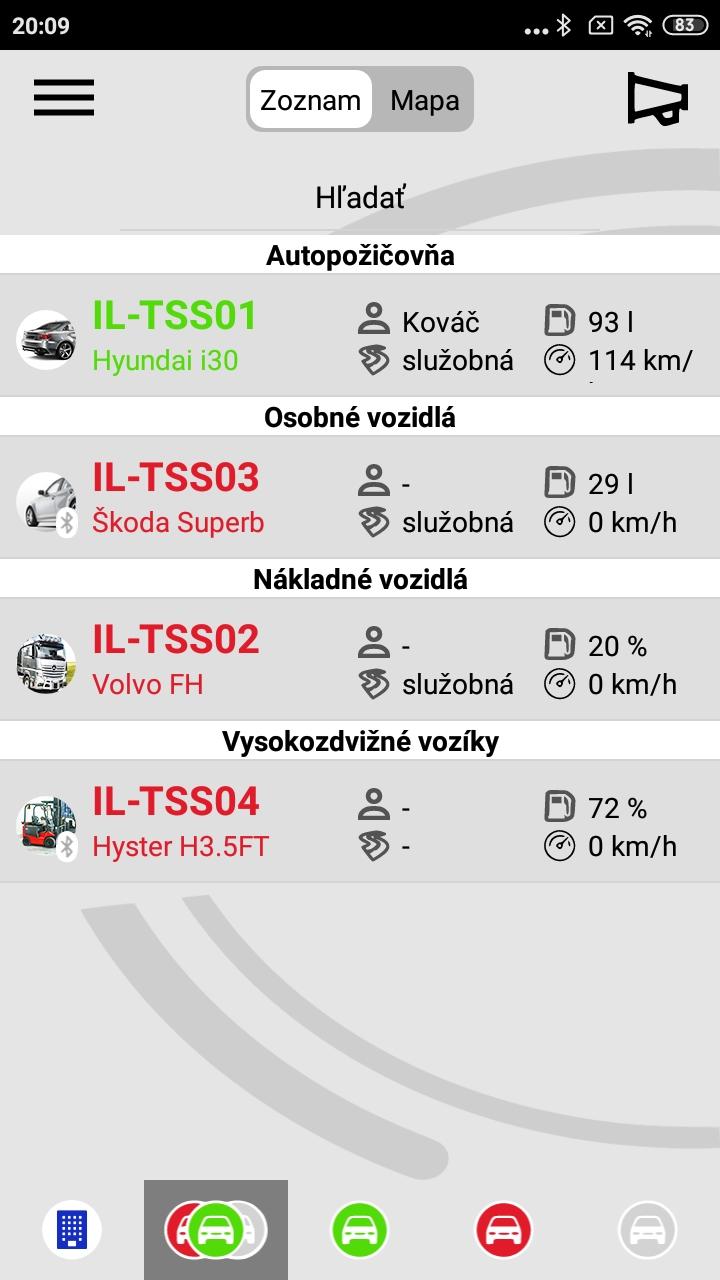720x1280 pixels.
Task: Filter by red car status
Action: coord(504,1229)
